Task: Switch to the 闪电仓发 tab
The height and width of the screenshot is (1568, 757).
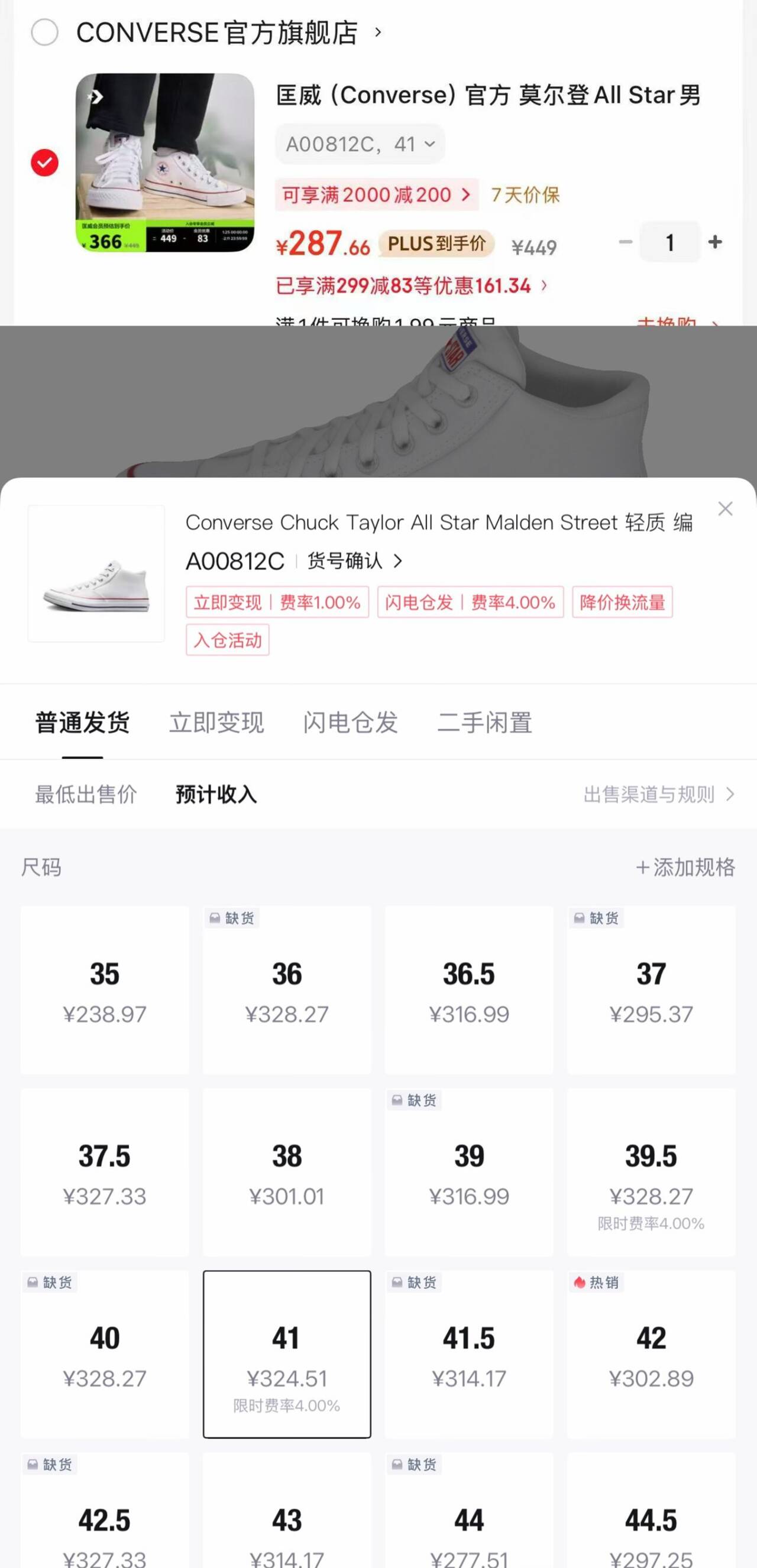Action: pos(351,722)
